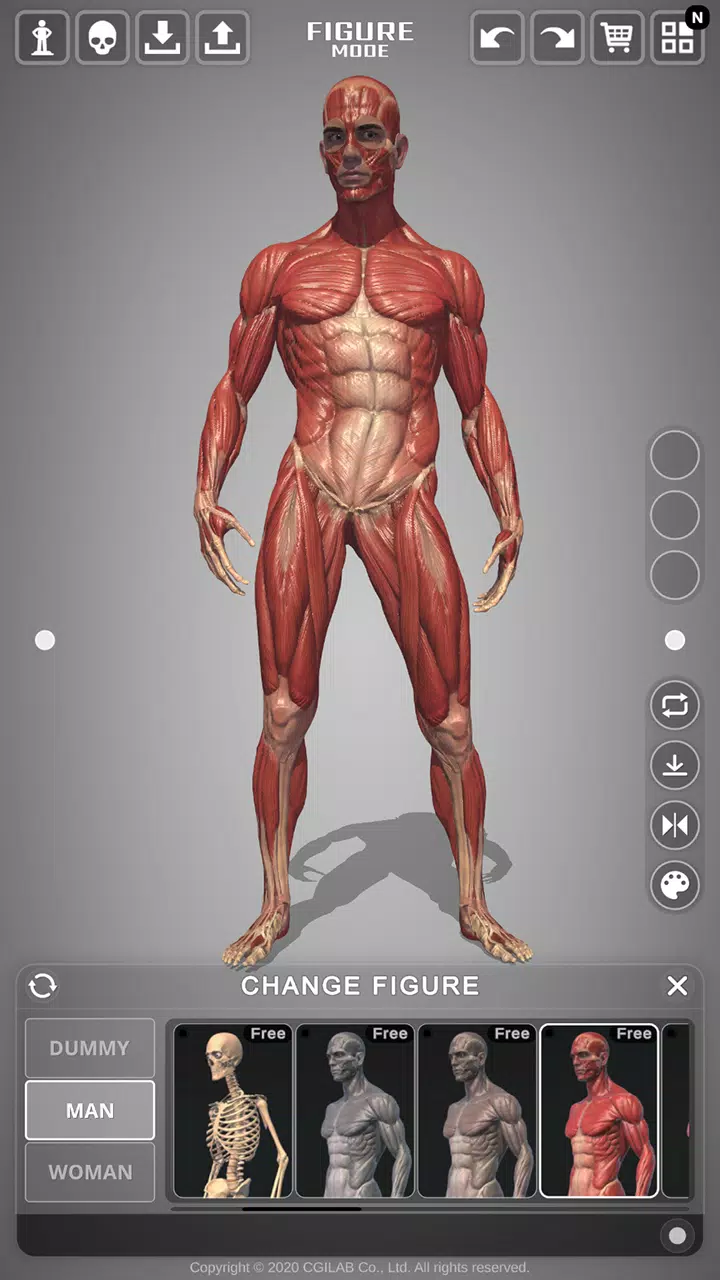720x1280 pixels.
Task: Close the Change Figure panel
Action: click(677, 986)
